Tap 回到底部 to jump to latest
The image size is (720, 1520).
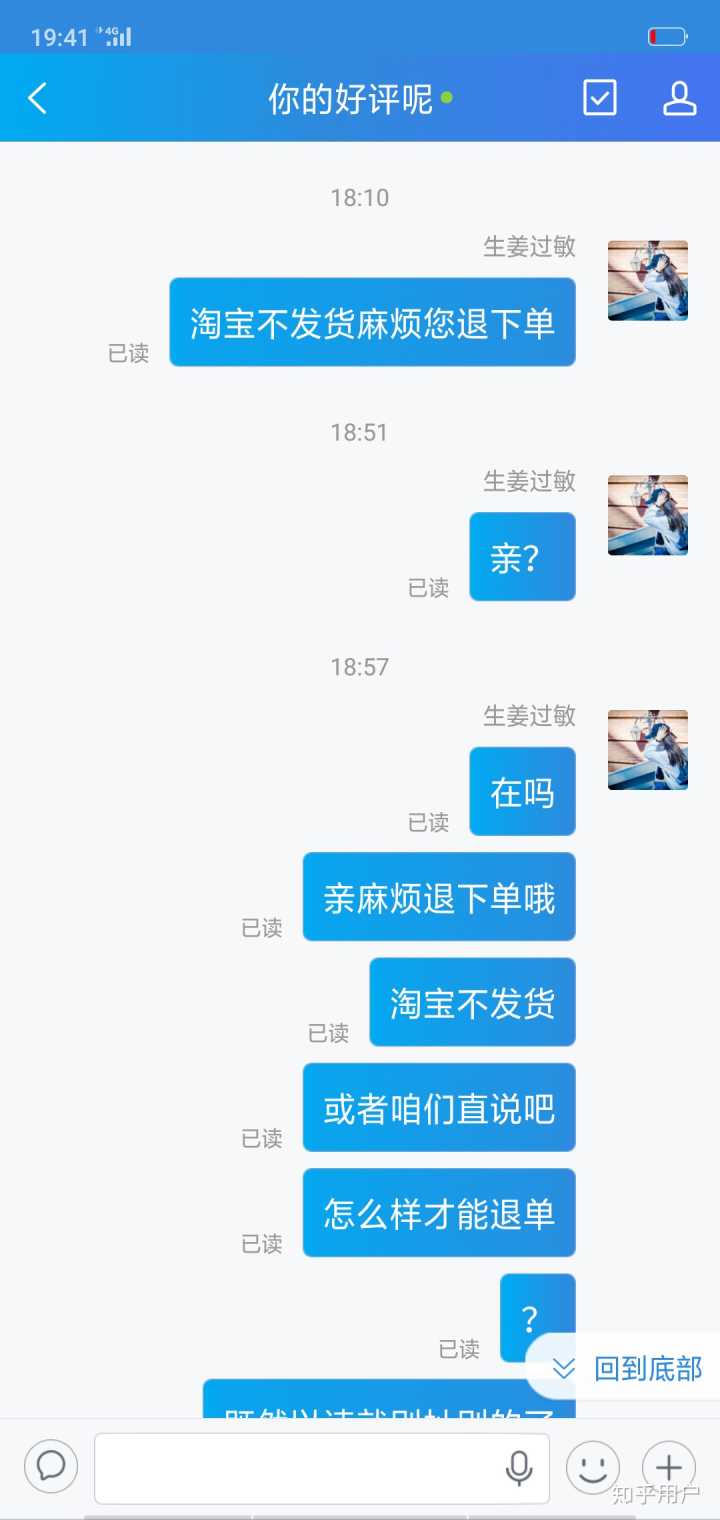pyautogui.click(x=630, y=1368)
